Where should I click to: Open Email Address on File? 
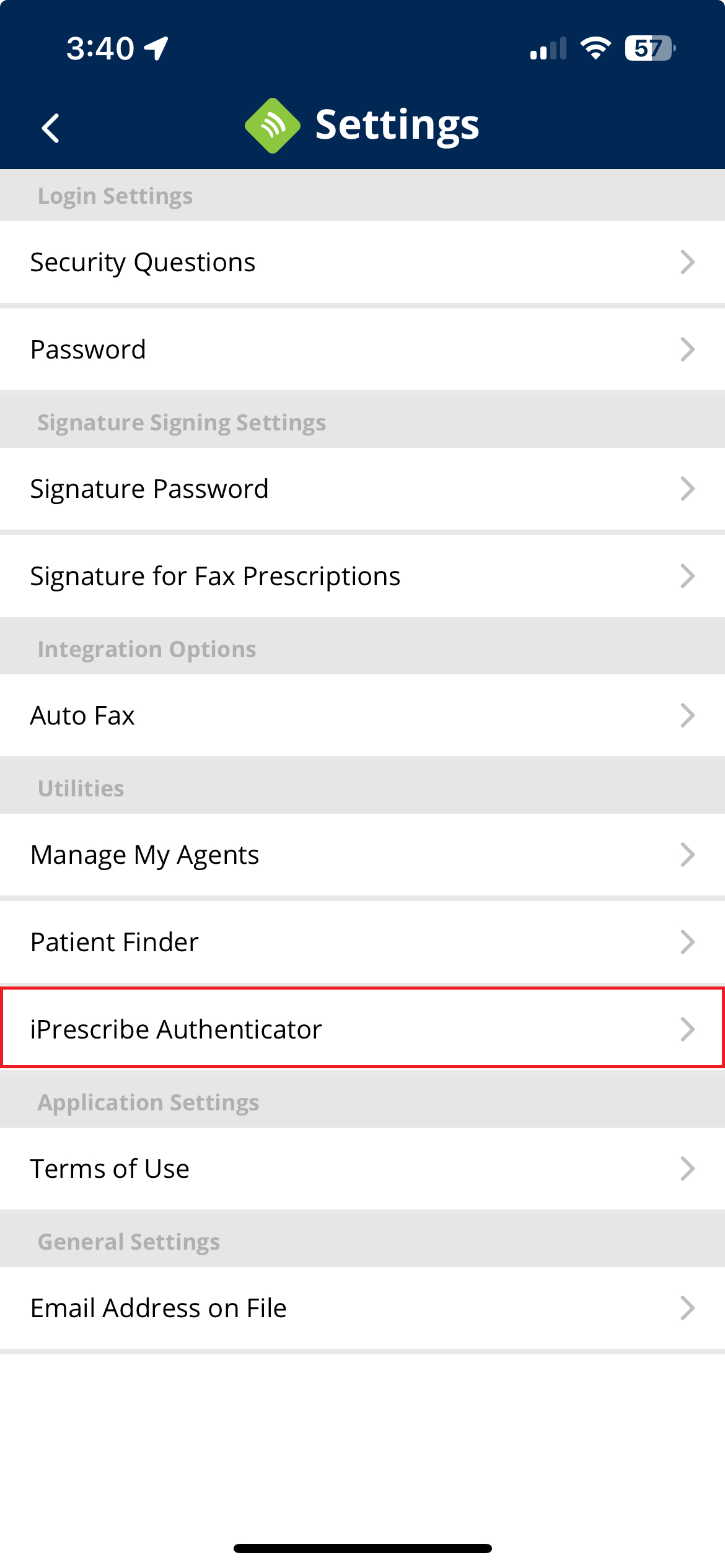[x=362, y=1308]
